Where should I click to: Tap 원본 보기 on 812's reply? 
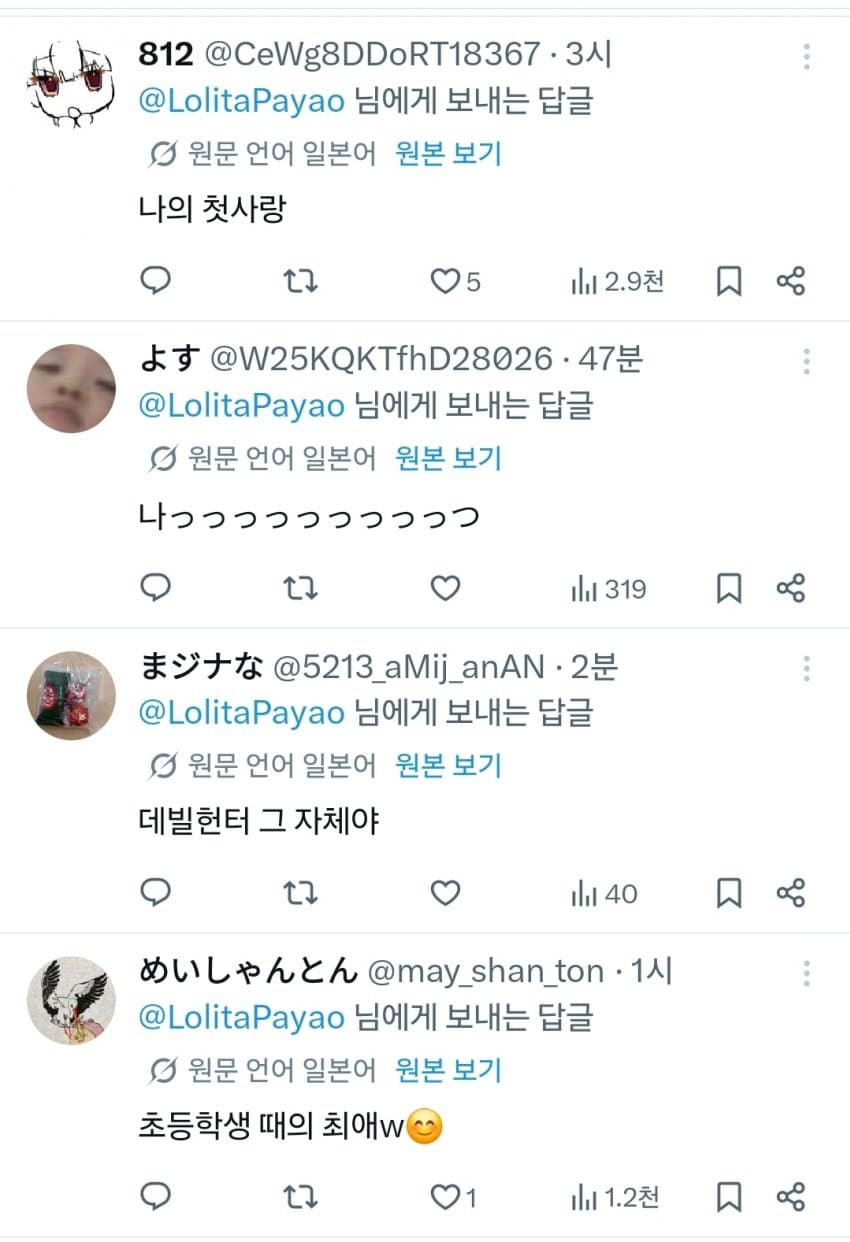coord(448,153)
